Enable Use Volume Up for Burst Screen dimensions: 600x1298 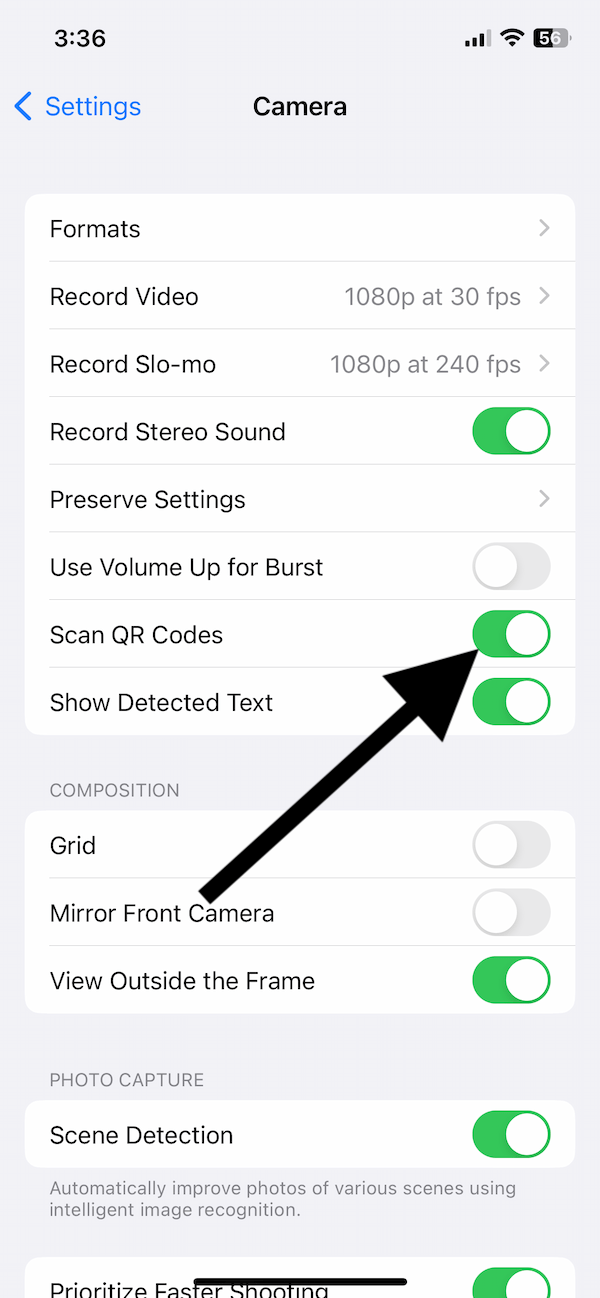[x=511, y=567]
